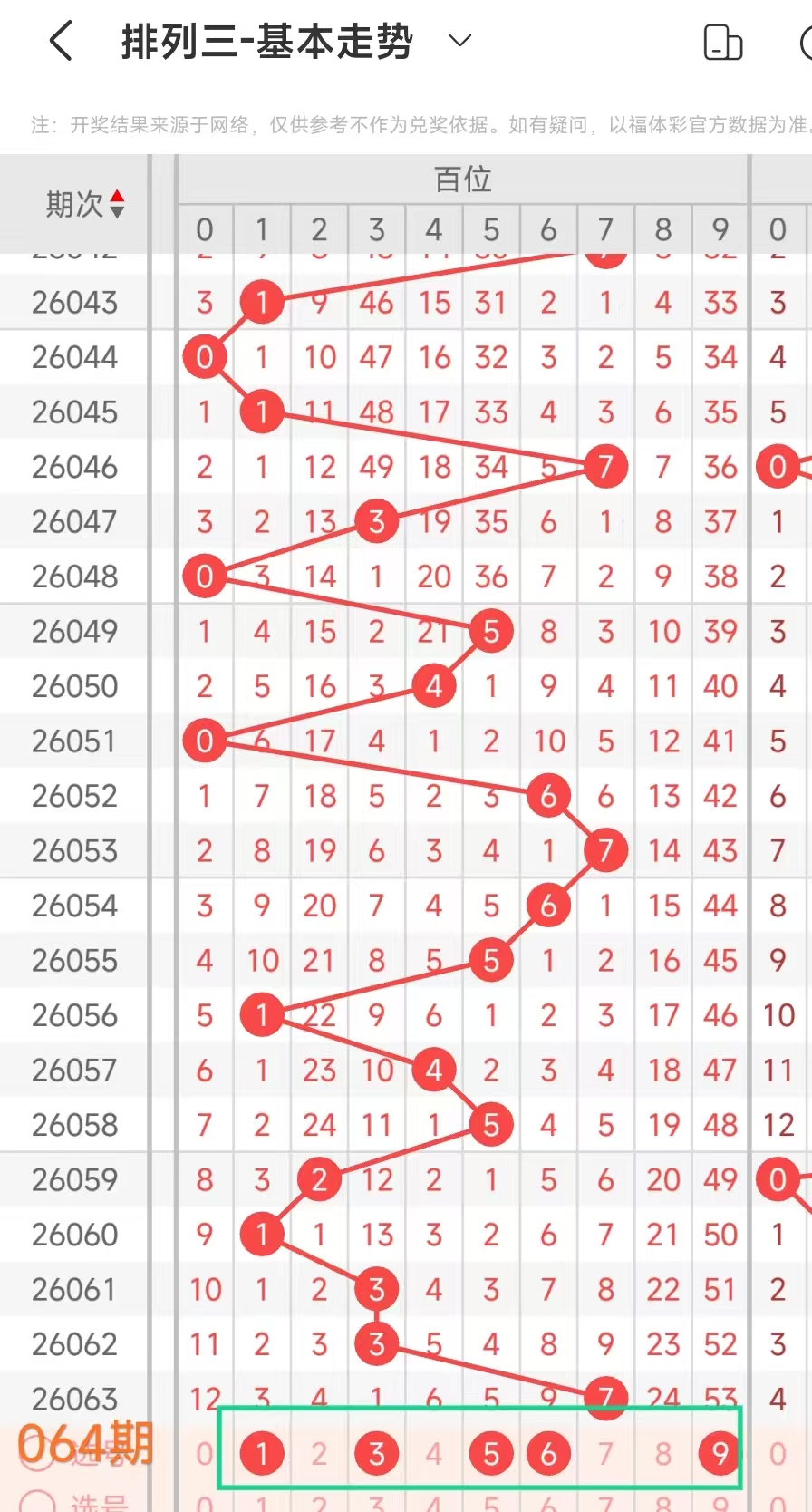The image size is (812, 1512).
Task: Go back from the 排列三 trend chart
Action: click(61, 42)
